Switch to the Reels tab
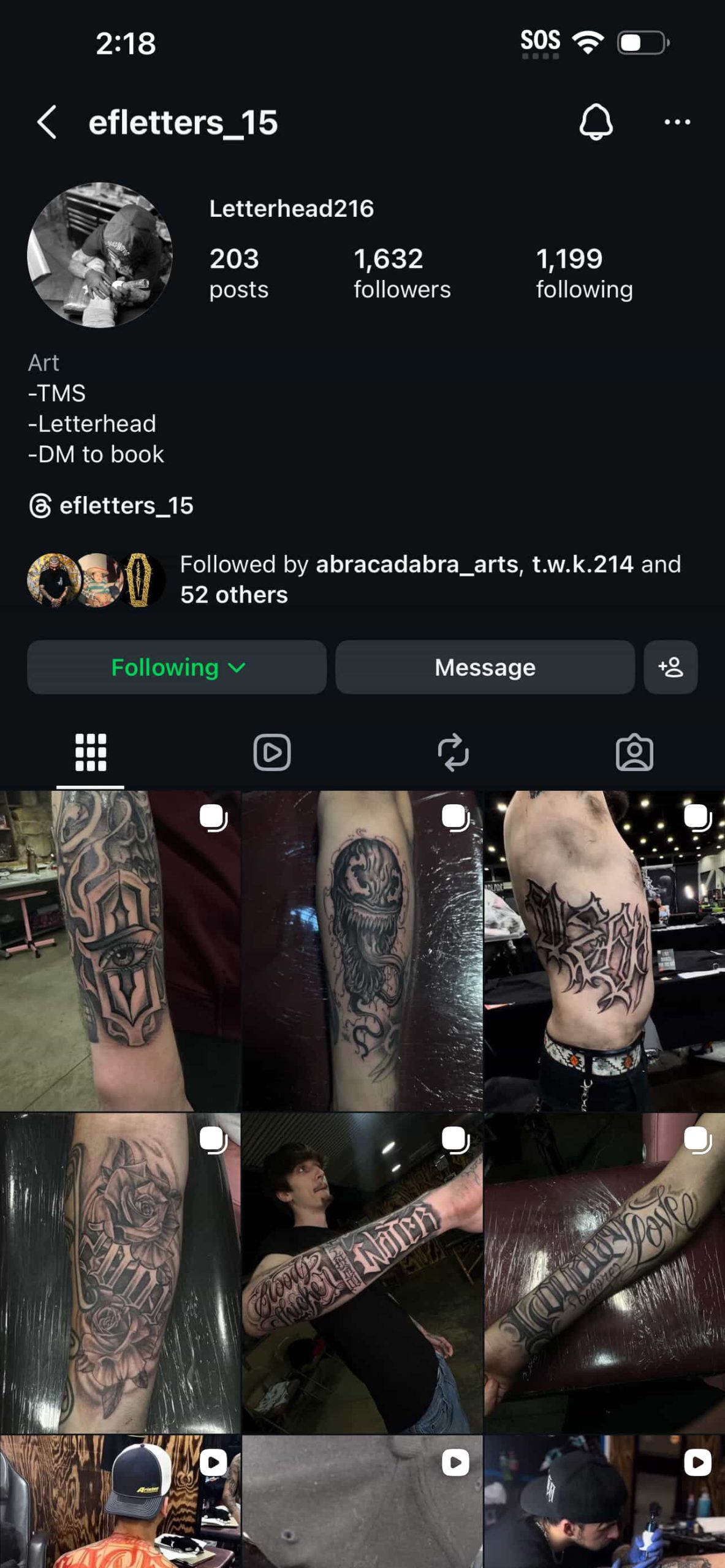 tap(271, 752)
